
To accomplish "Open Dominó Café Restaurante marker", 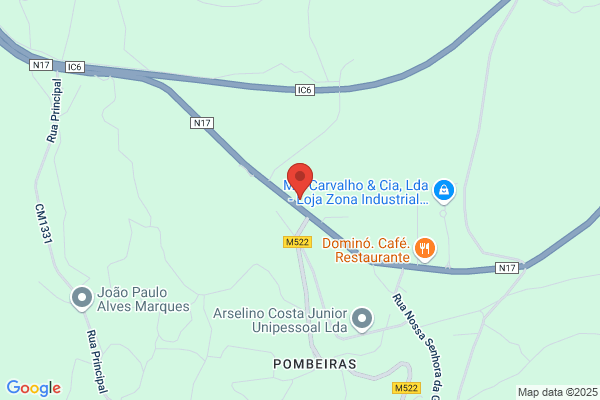I will pyautogui.click(x=425, y=250).
